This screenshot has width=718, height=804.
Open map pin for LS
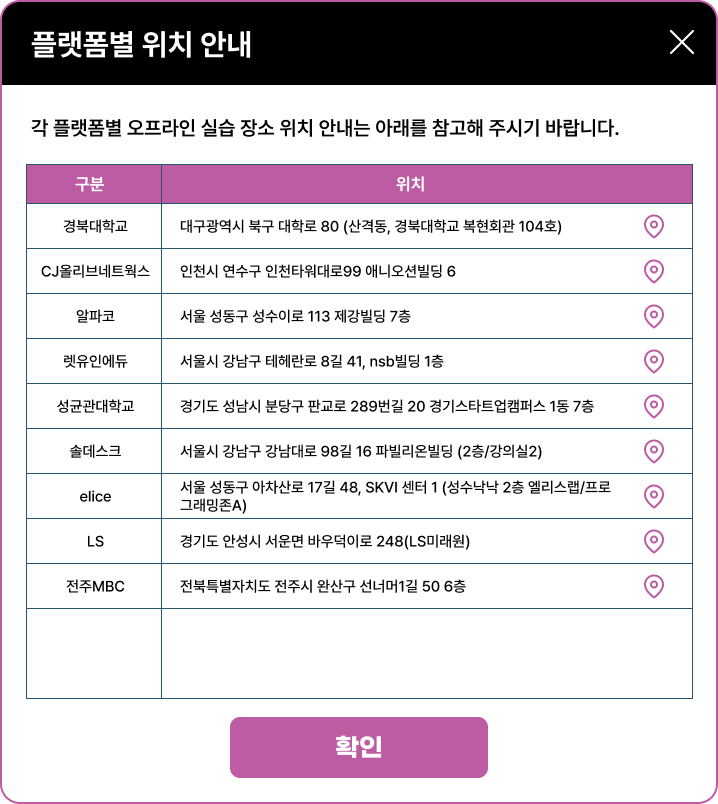(653, 541)
